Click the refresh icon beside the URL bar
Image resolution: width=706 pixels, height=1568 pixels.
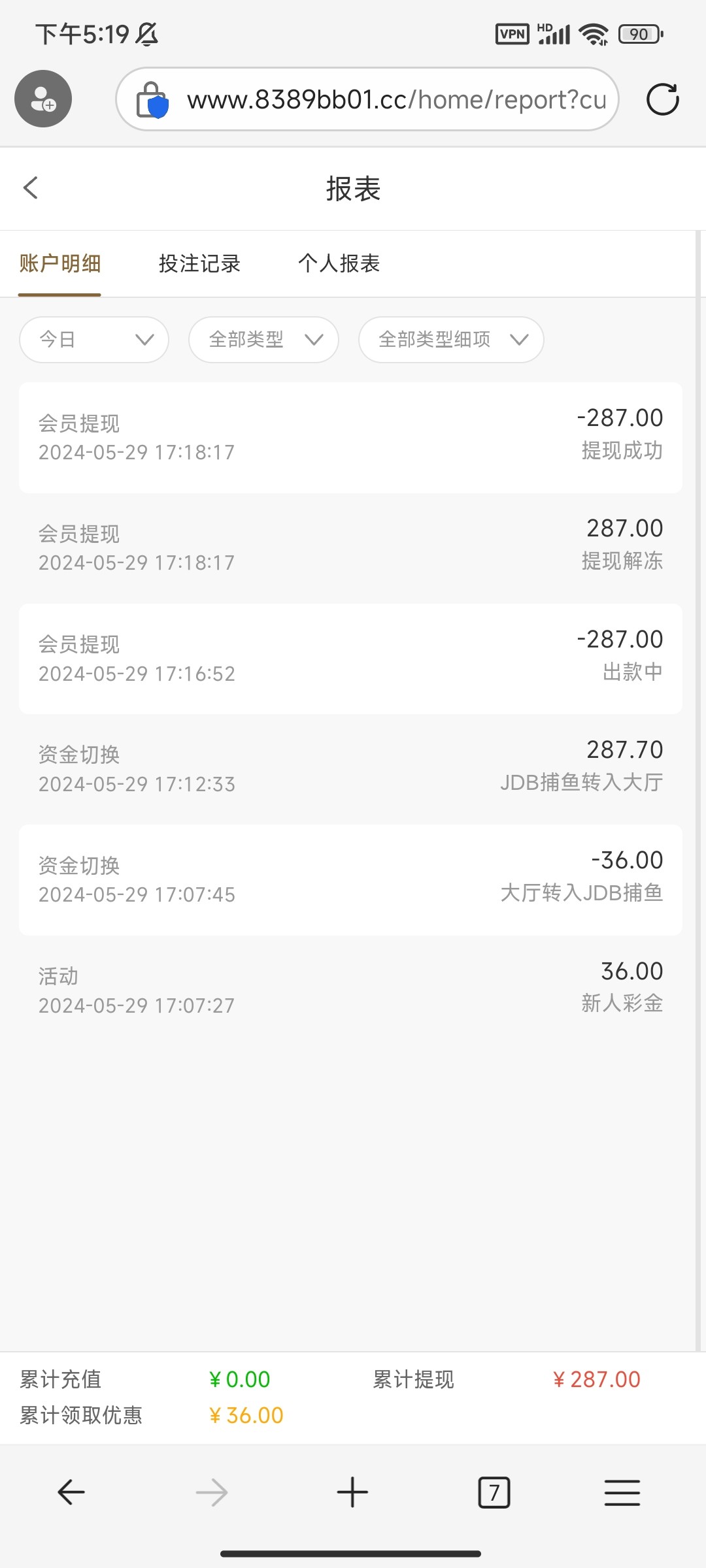coord(663,99)
